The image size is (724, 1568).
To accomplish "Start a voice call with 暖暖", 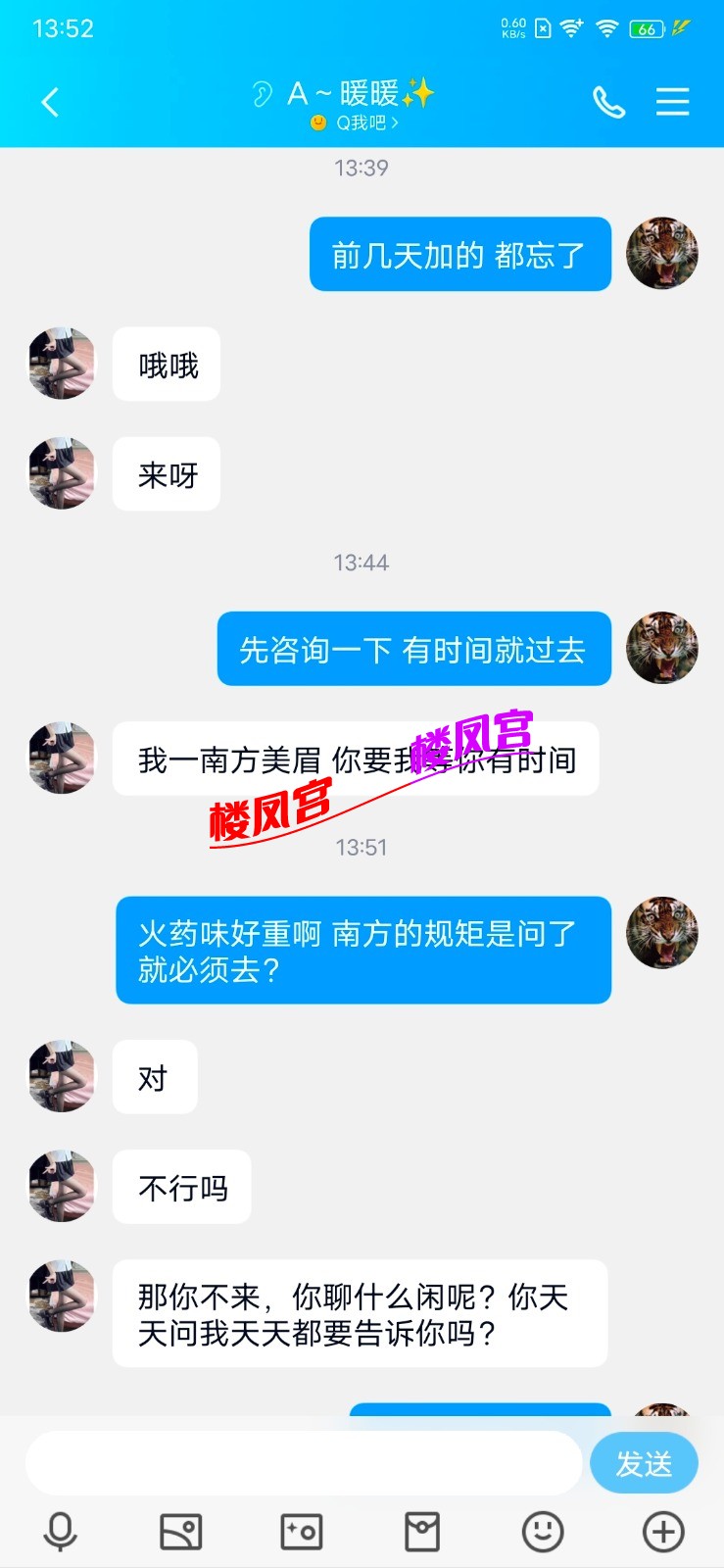I will (608, 102).
